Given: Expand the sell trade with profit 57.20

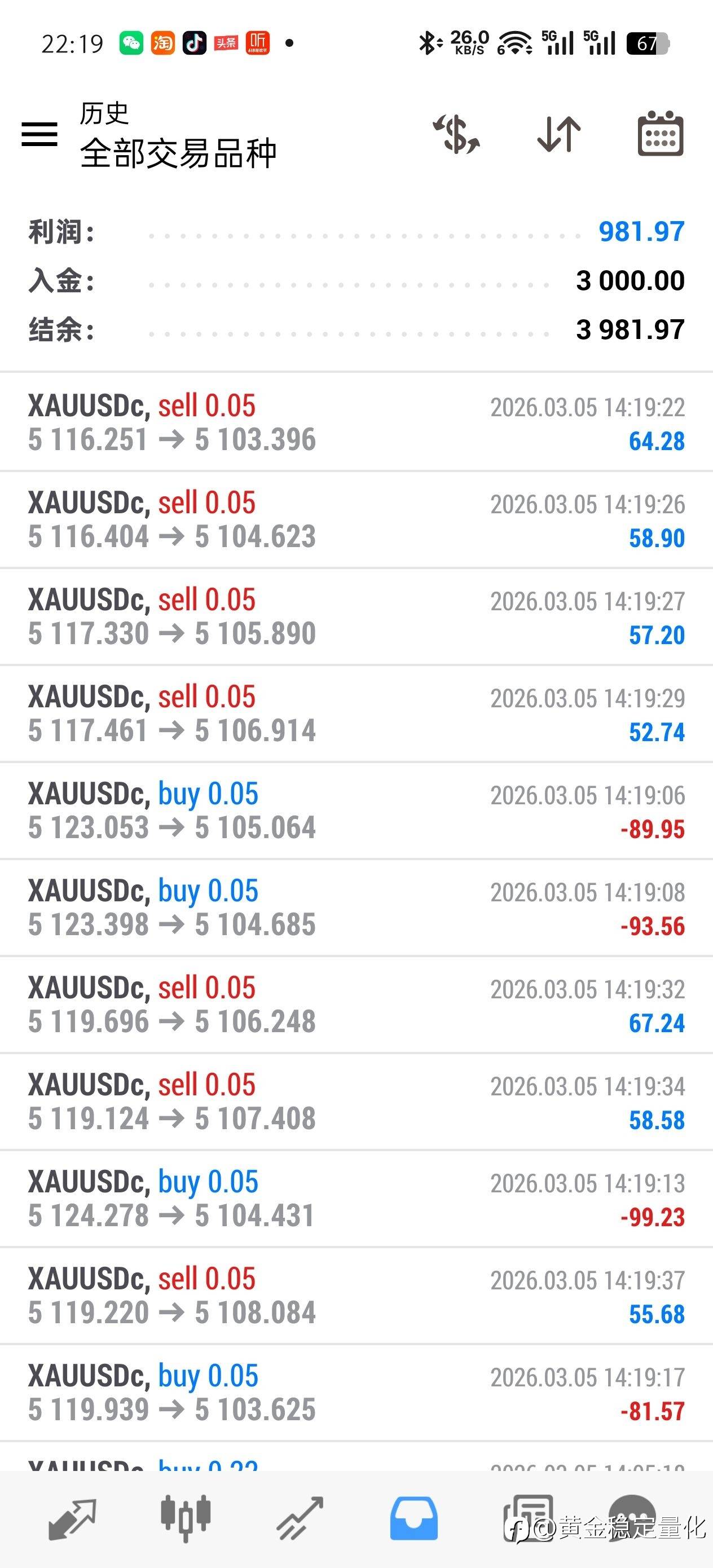Looking at the screenshot, I should pos(356,616).
